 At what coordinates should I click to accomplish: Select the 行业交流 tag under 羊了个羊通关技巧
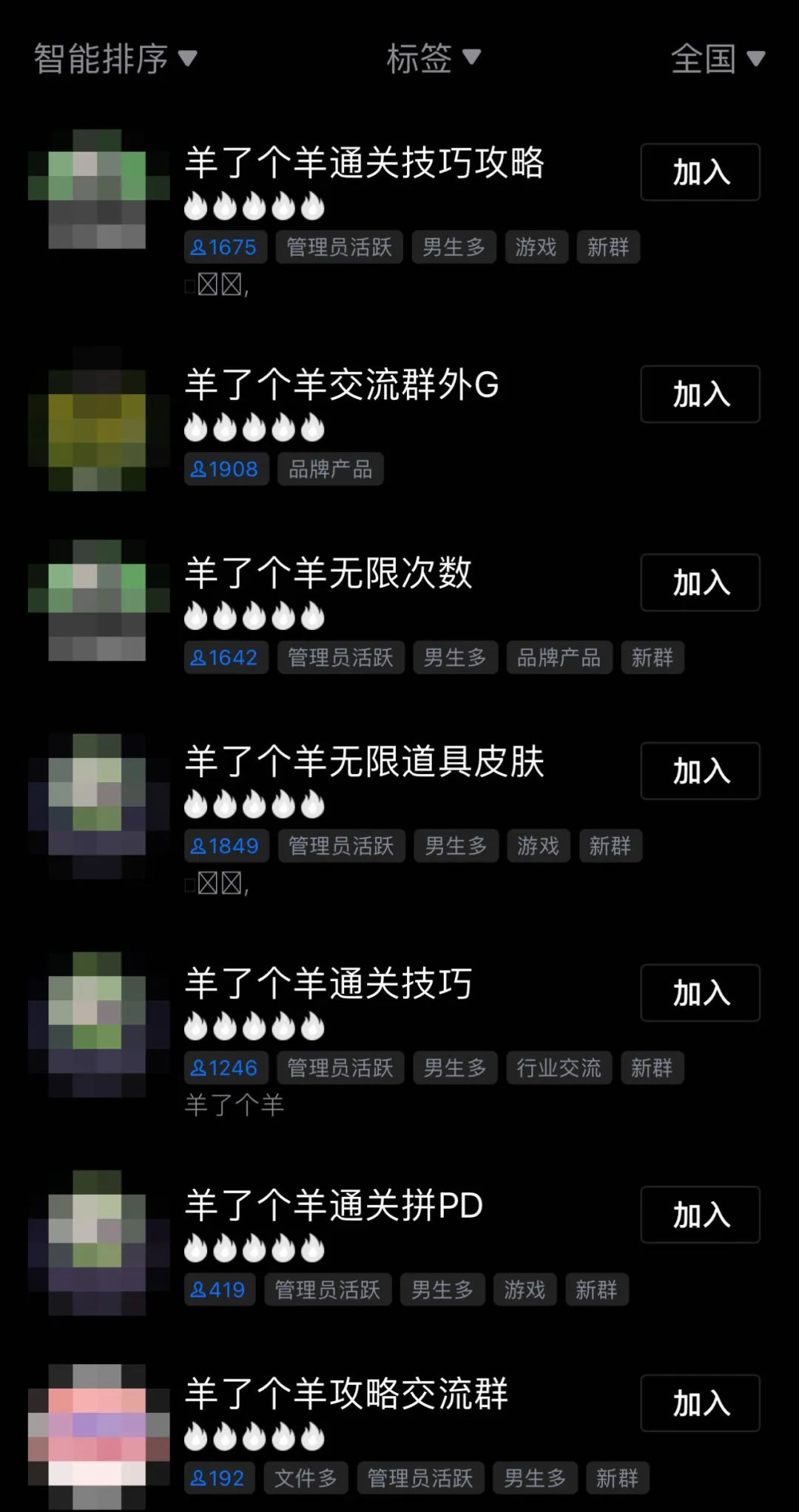pos(559,1068)
